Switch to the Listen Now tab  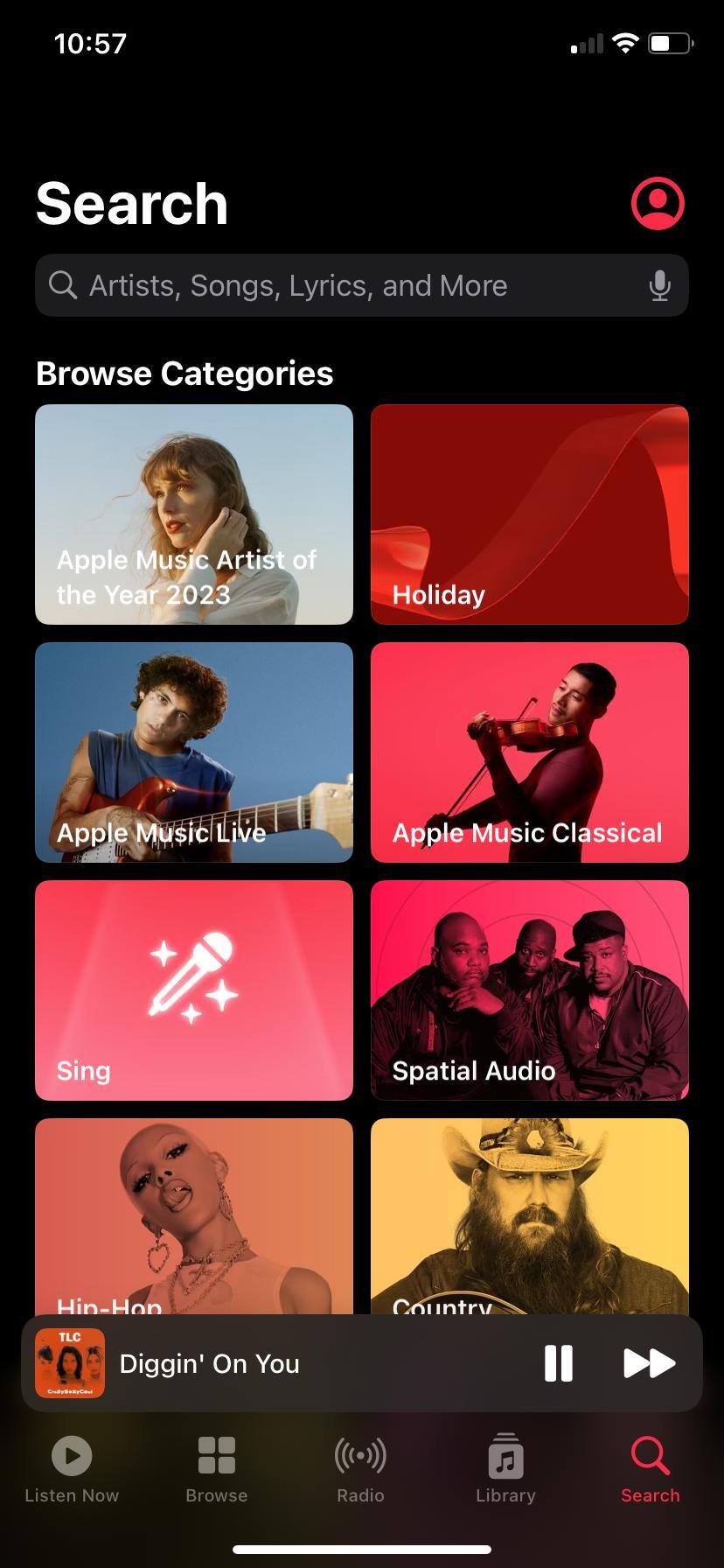(x=72, y=1470)
